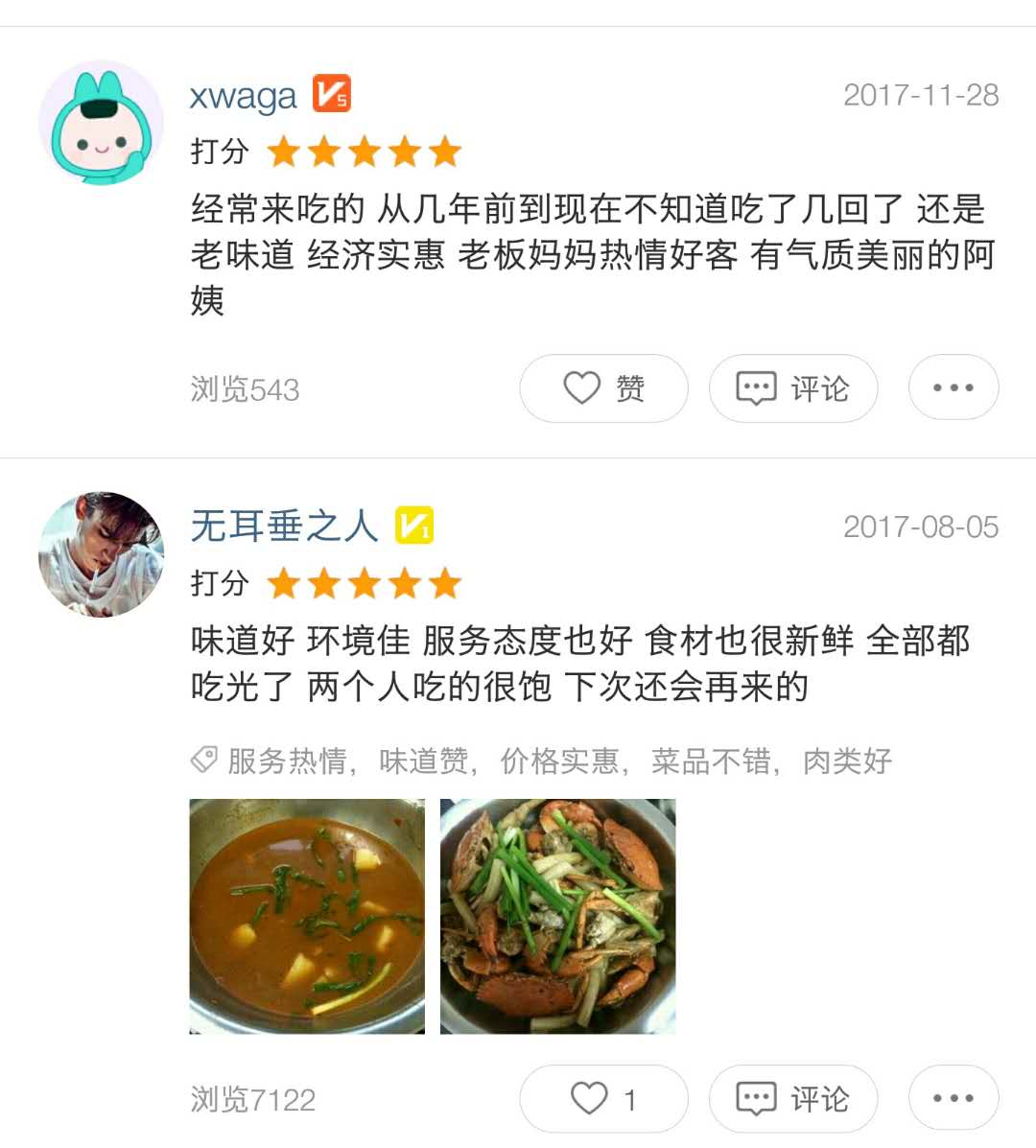Screen dimensions: 1036x1148
Task: Like the review by xwaga
Action: [x=603, y=388]
